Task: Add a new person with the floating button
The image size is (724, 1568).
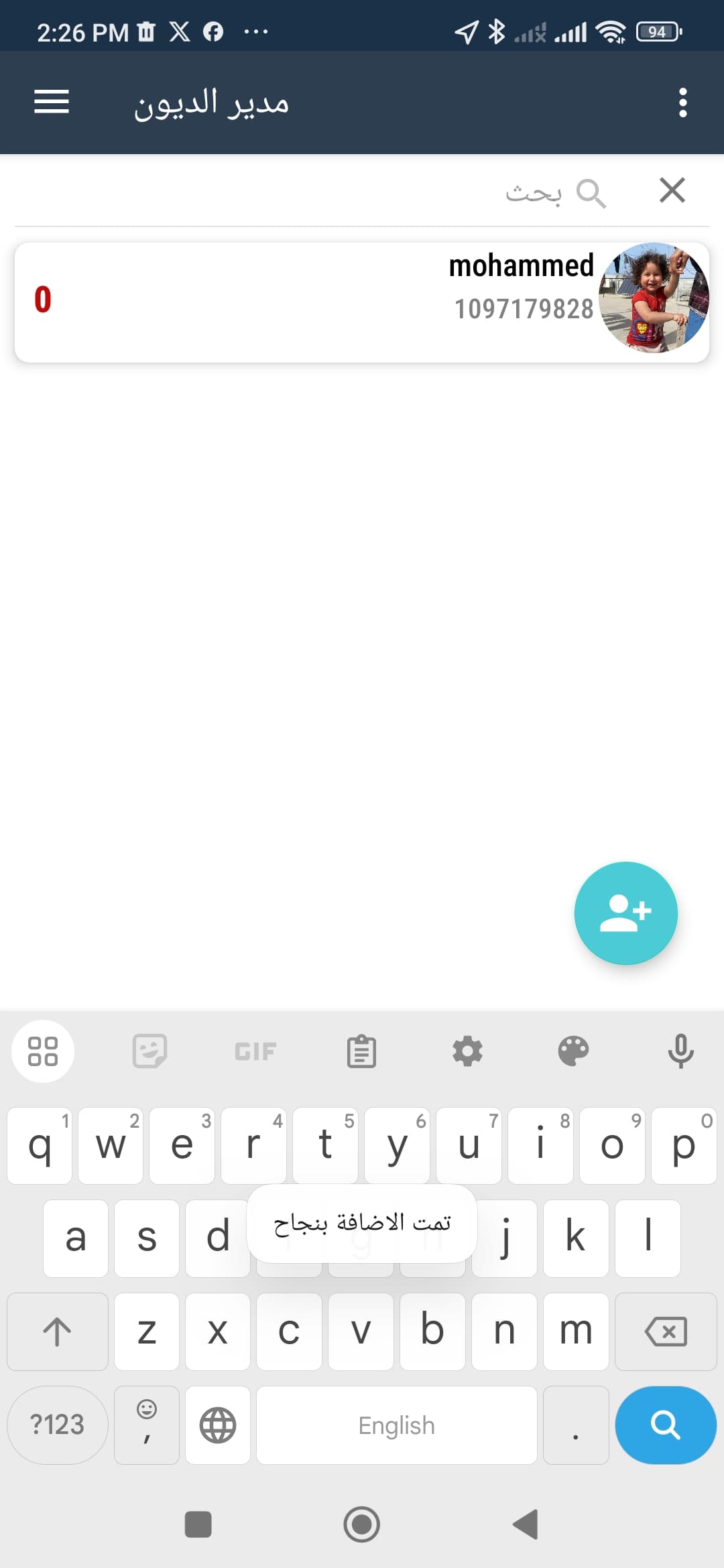Action: [626, 913]
